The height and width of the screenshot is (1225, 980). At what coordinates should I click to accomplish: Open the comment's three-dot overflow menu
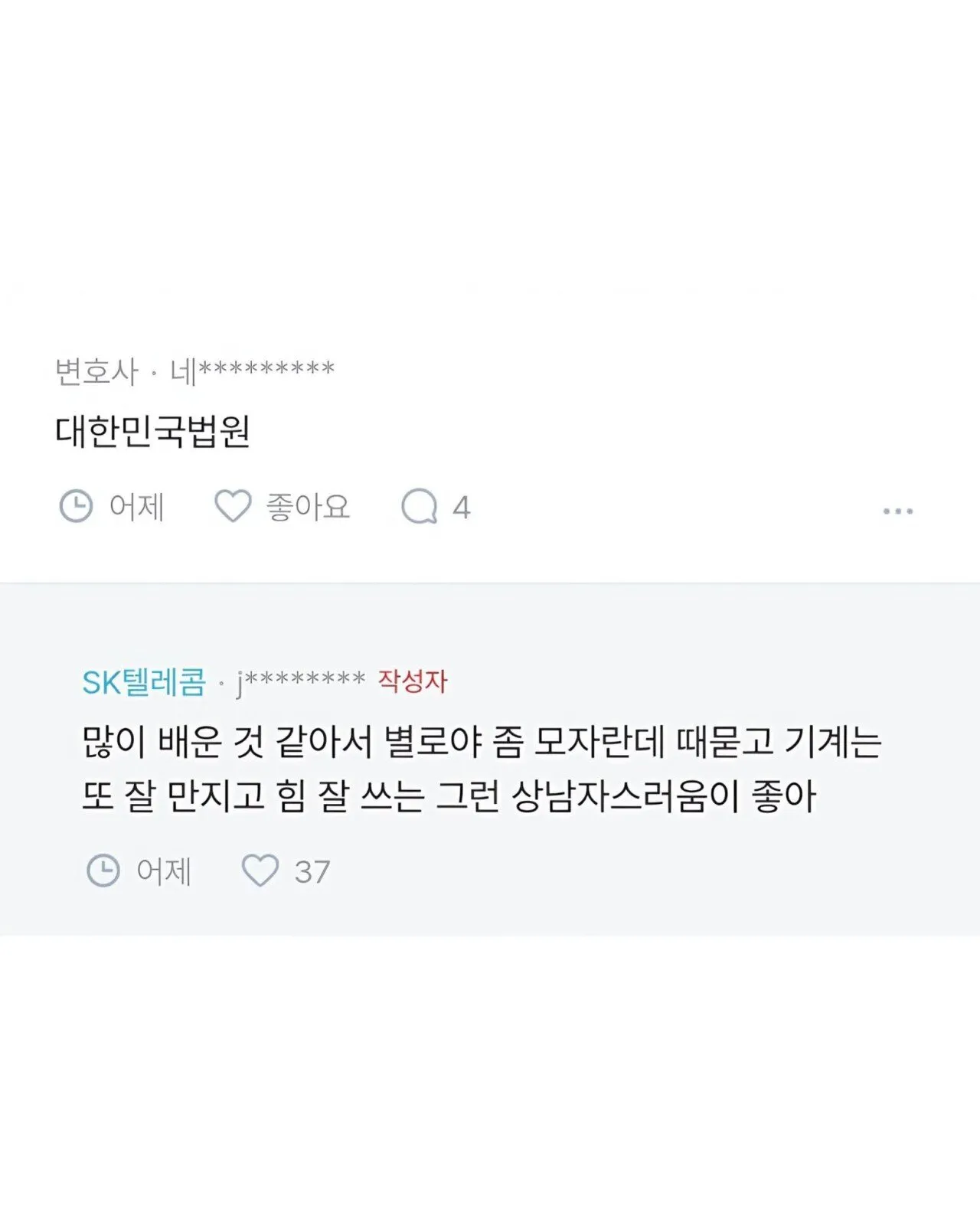pyautogui.click(x=897, y=511)
